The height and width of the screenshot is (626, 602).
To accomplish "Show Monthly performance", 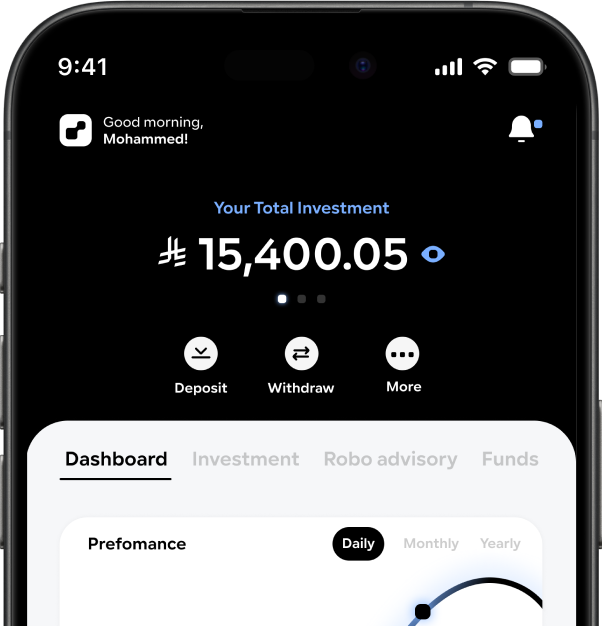I will point(431,544).
